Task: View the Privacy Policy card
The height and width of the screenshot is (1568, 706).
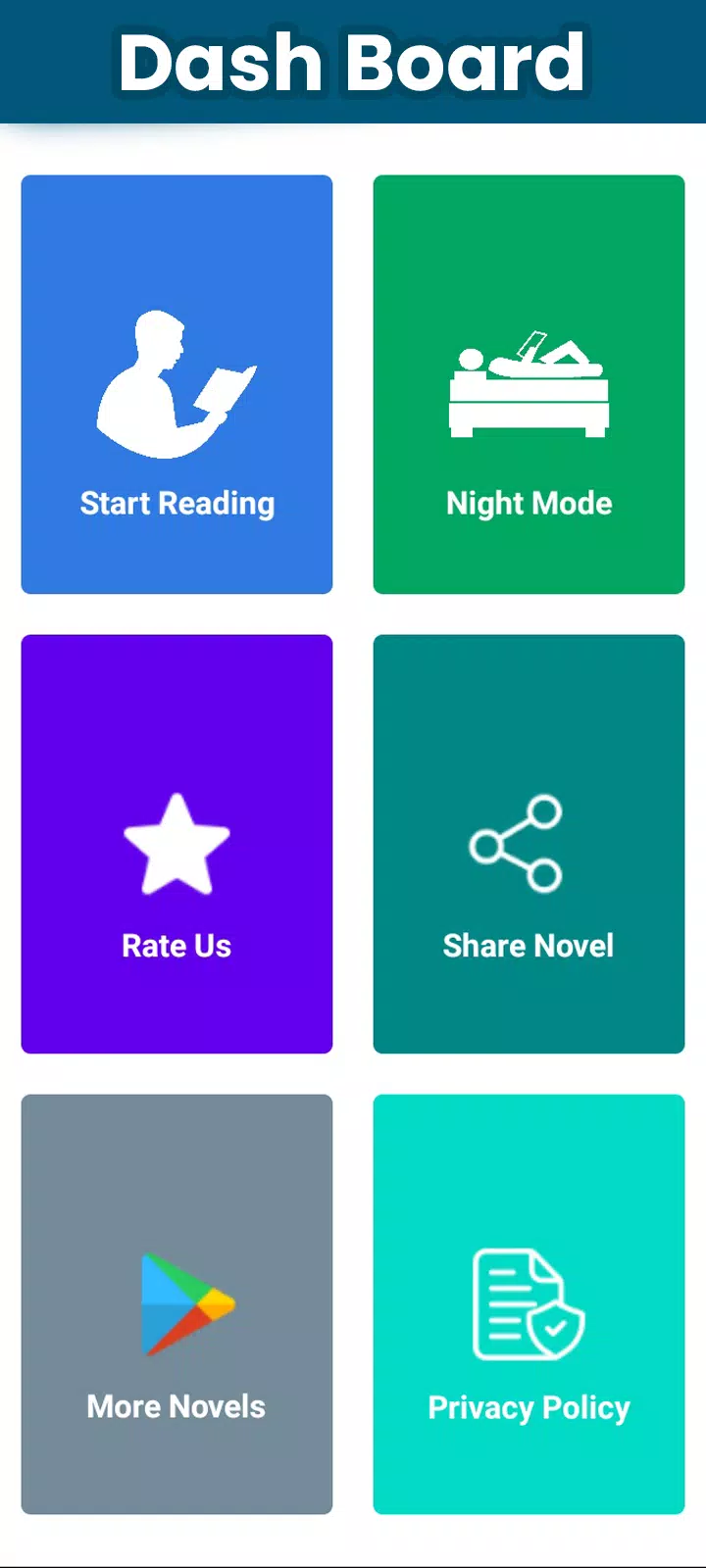Action: pyautogui.click(x=529, y=1304)
